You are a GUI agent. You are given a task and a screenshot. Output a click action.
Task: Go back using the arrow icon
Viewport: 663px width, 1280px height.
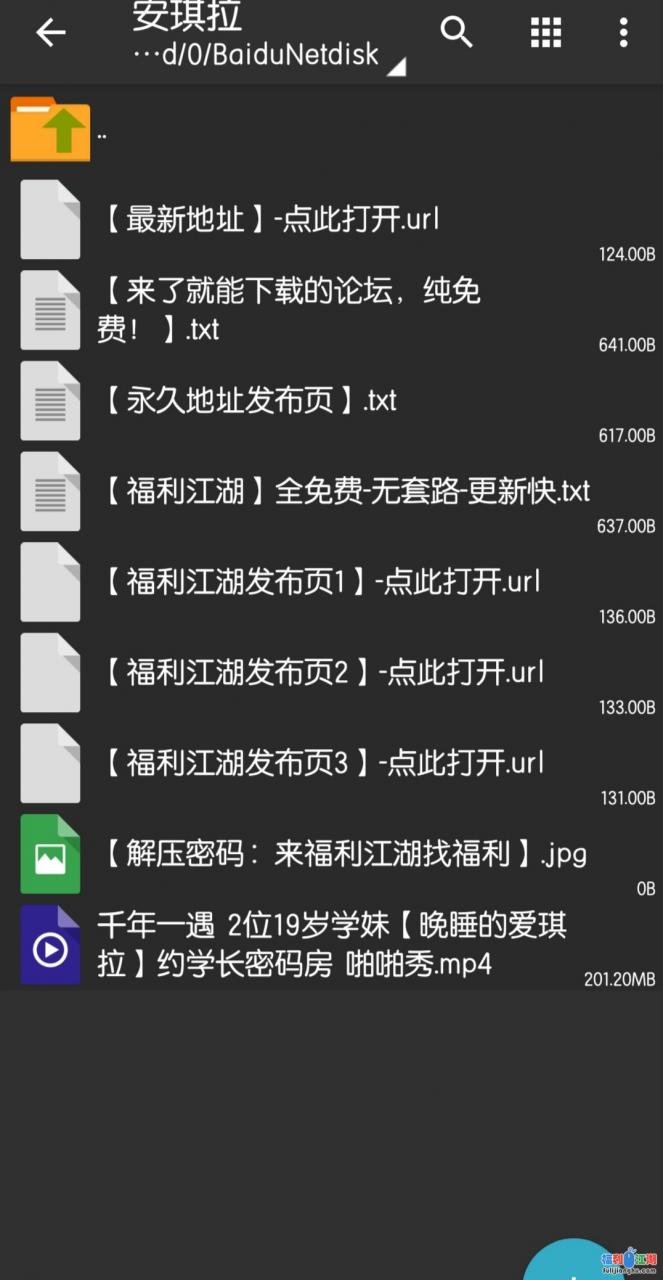50,33
